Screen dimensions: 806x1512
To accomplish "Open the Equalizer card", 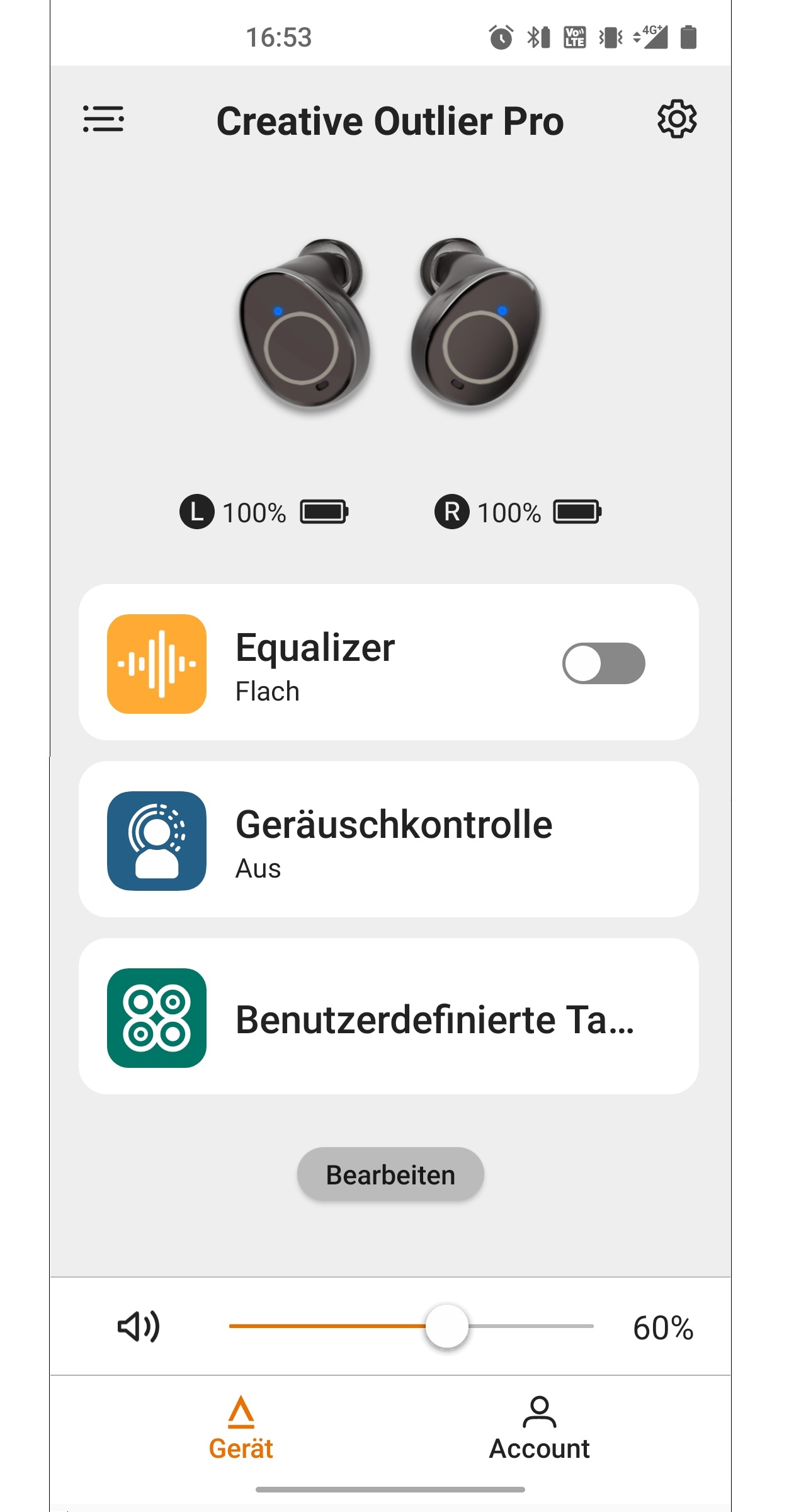I will pos(389,662).
